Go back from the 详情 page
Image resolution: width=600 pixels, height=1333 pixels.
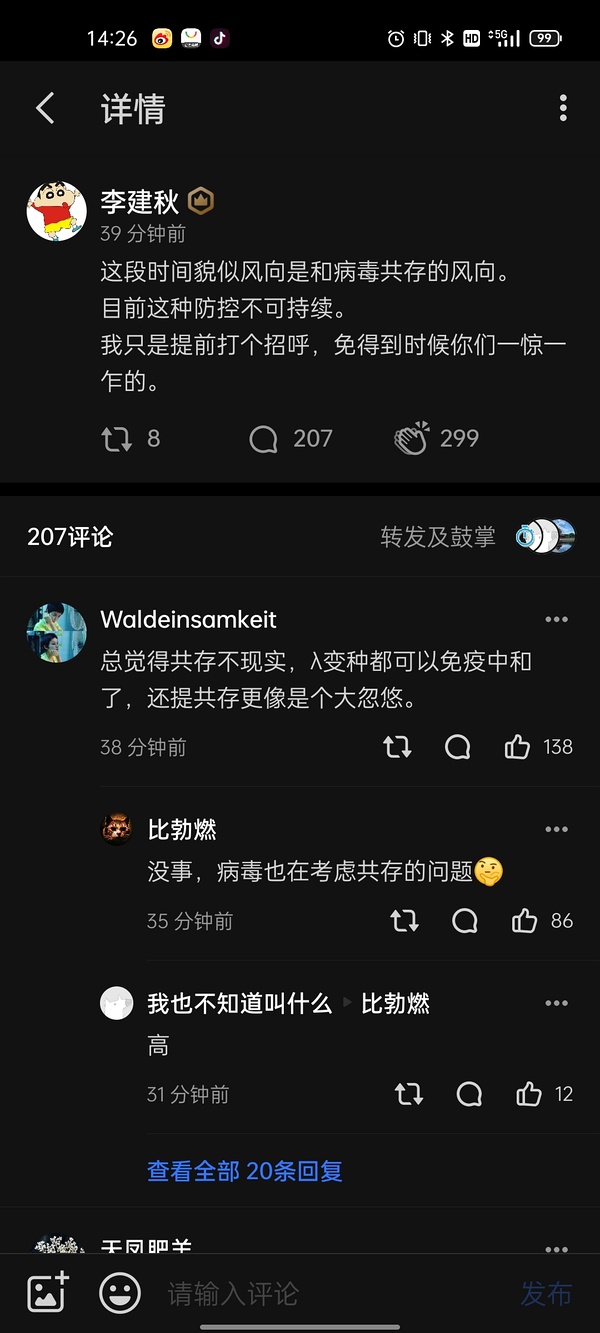click(x=45, y=108)
